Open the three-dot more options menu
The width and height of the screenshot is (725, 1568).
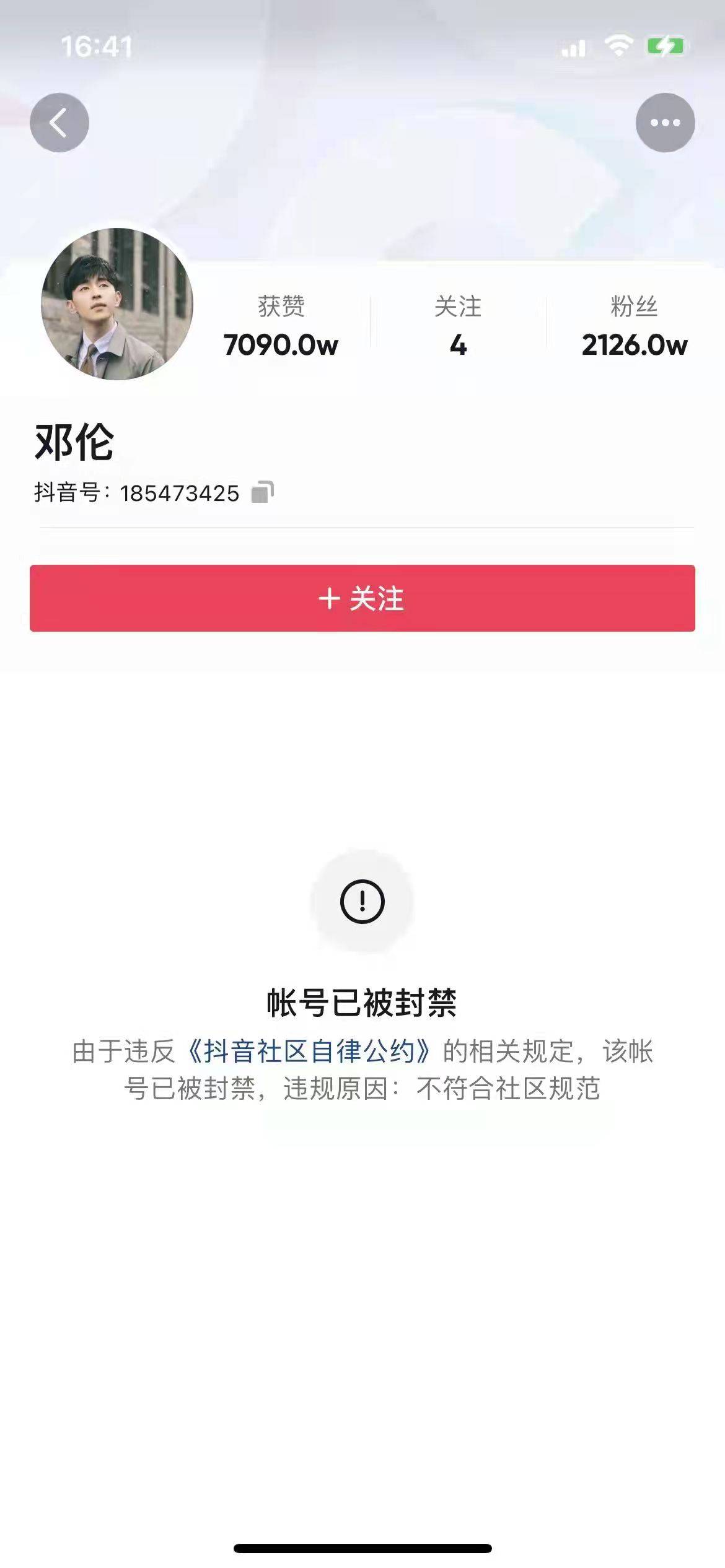665,123
